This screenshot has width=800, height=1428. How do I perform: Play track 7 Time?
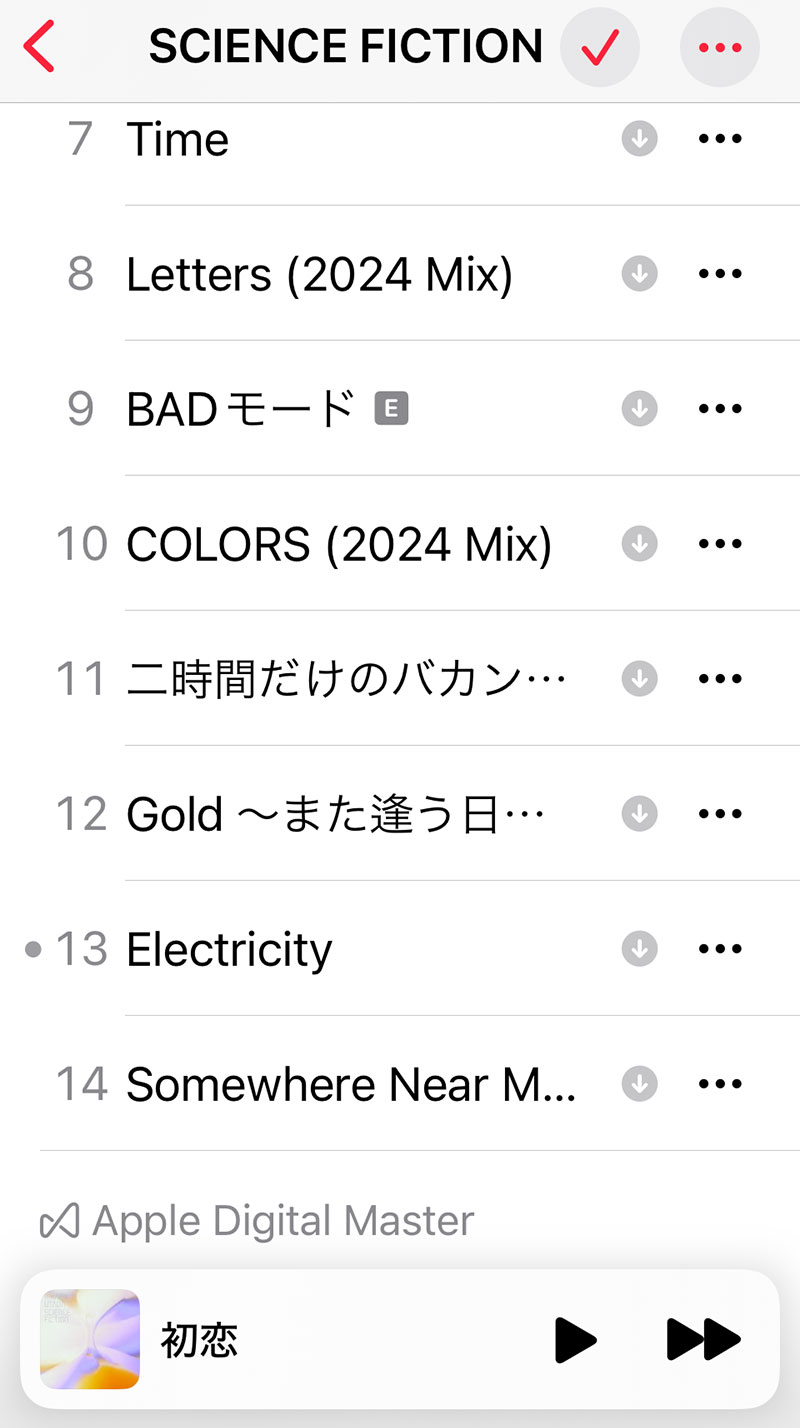[x=178, y=139]
